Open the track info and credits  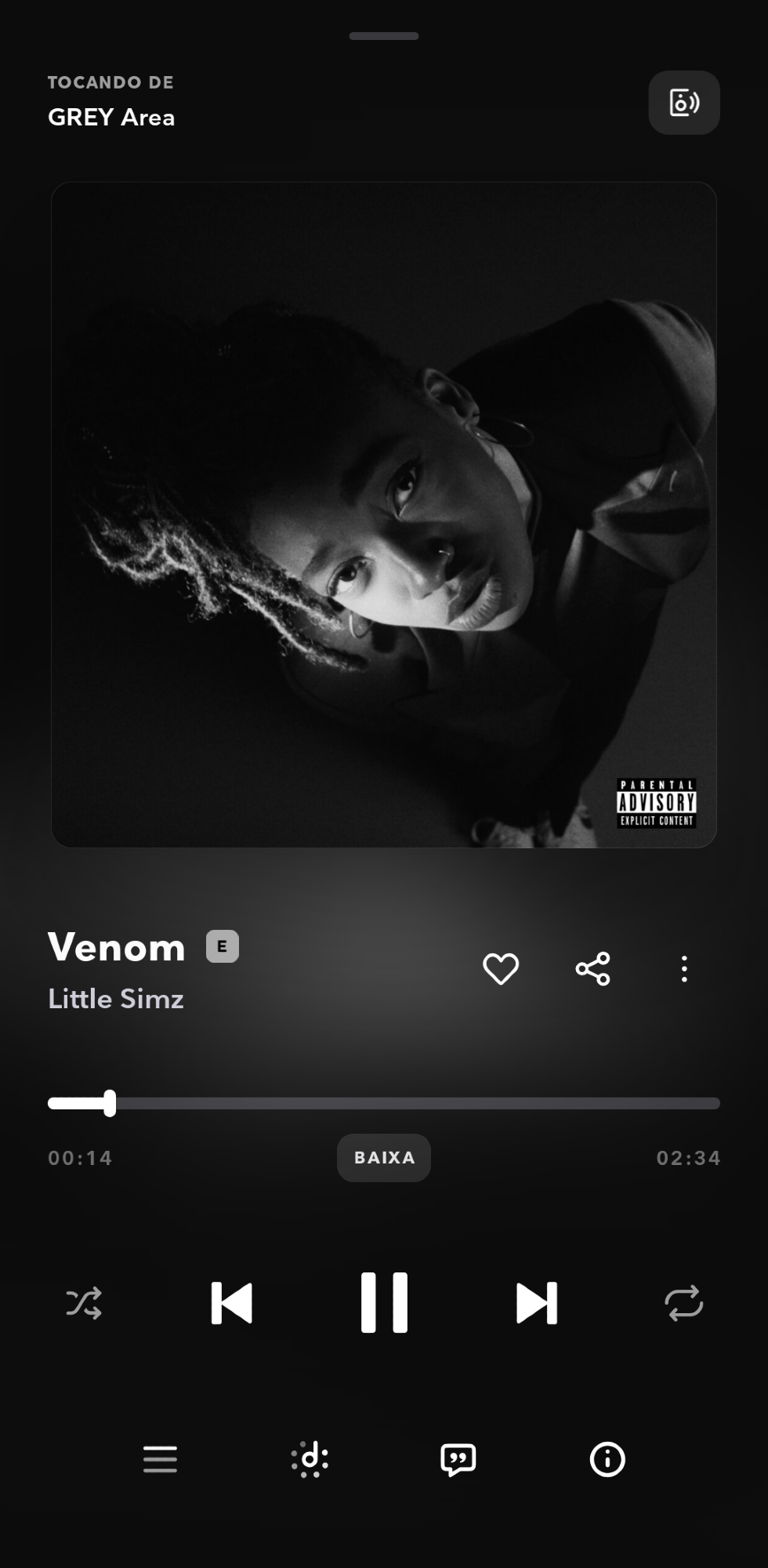point(607,1459)
